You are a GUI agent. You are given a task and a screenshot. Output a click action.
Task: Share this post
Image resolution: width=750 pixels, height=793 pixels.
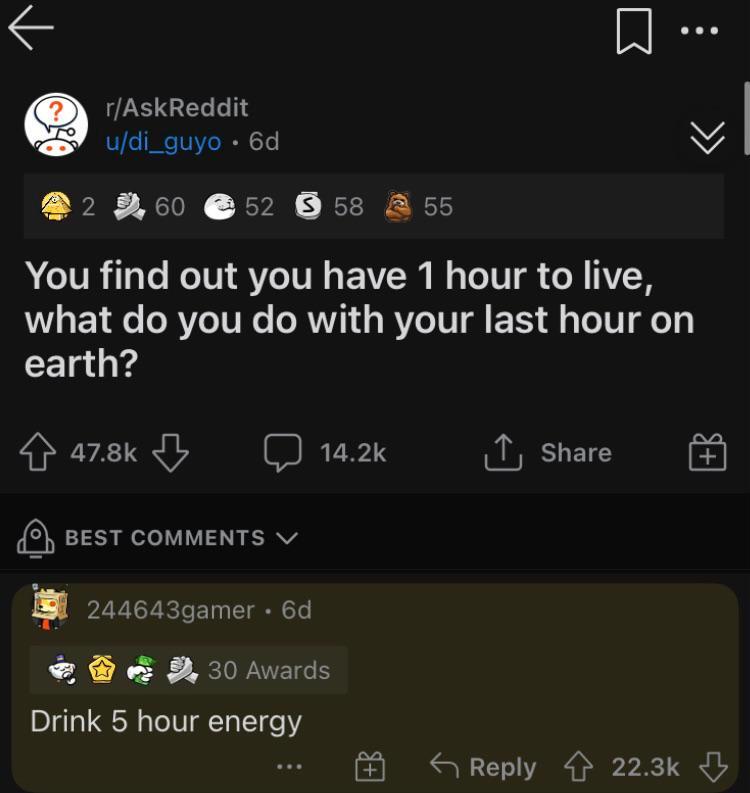pyautogui.click(x=548, y=453)
